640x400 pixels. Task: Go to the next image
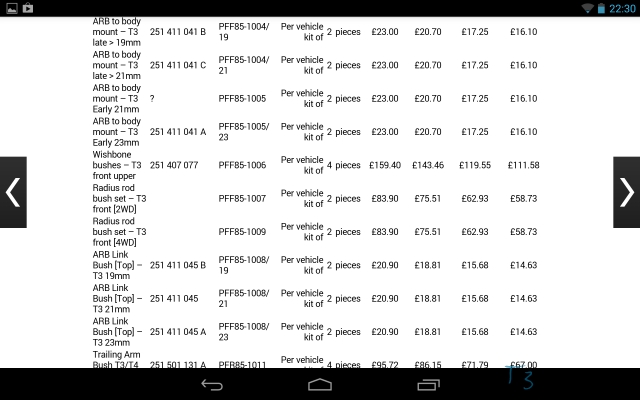[626, 192]
